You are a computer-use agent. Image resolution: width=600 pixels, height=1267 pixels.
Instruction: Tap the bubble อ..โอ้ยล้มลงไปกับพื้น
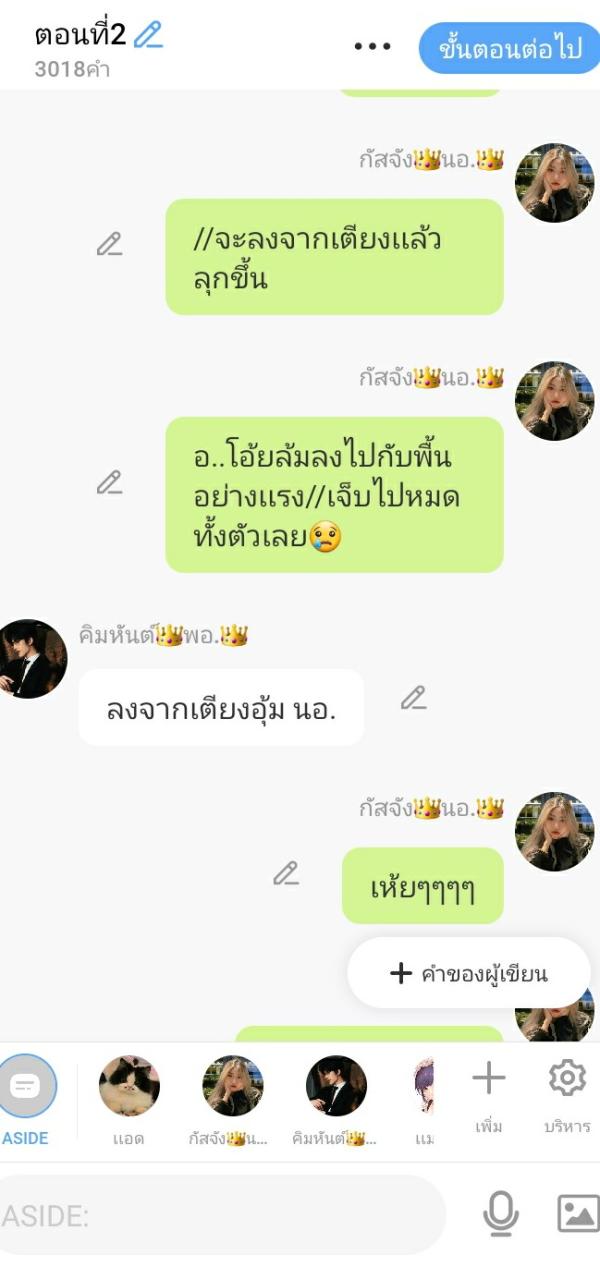334,495
